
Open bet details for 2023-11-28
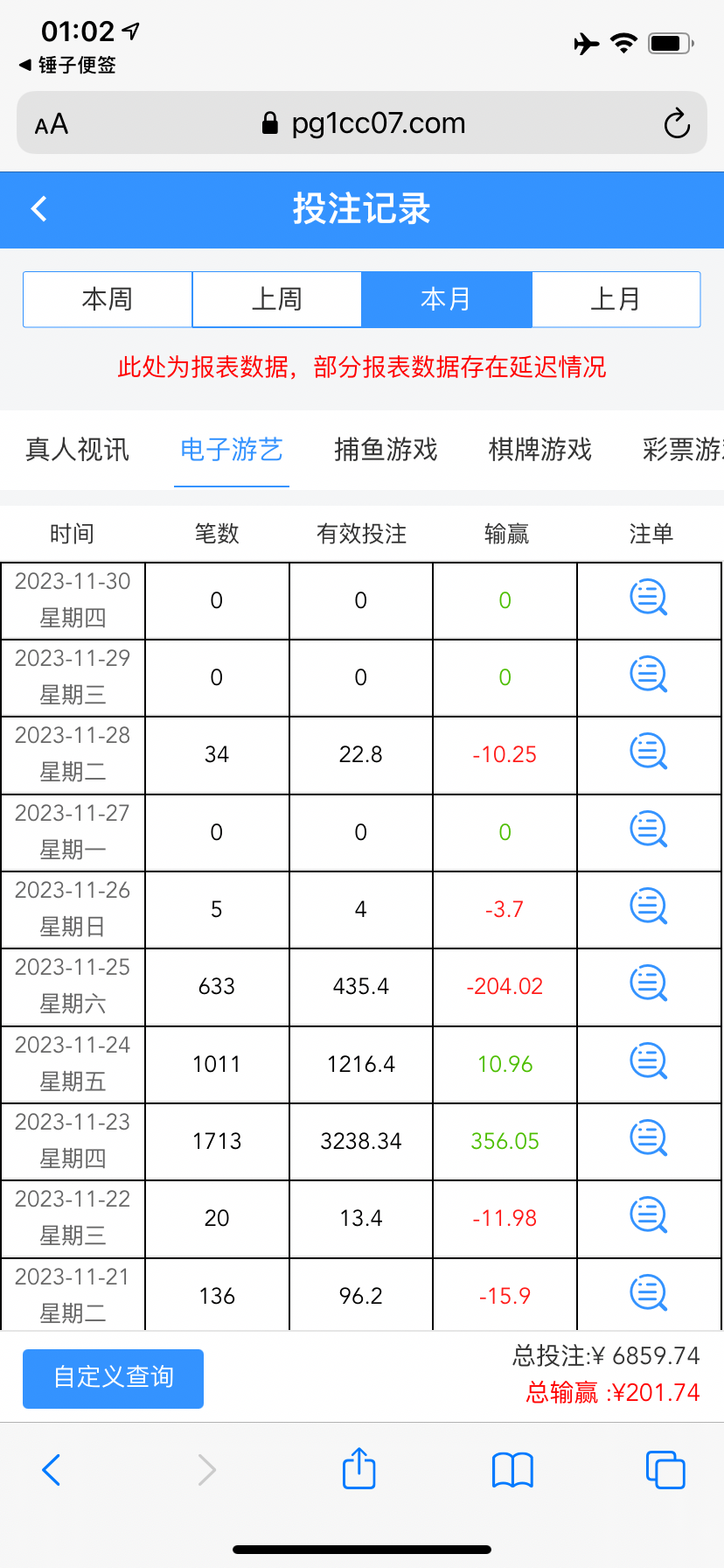649,752
